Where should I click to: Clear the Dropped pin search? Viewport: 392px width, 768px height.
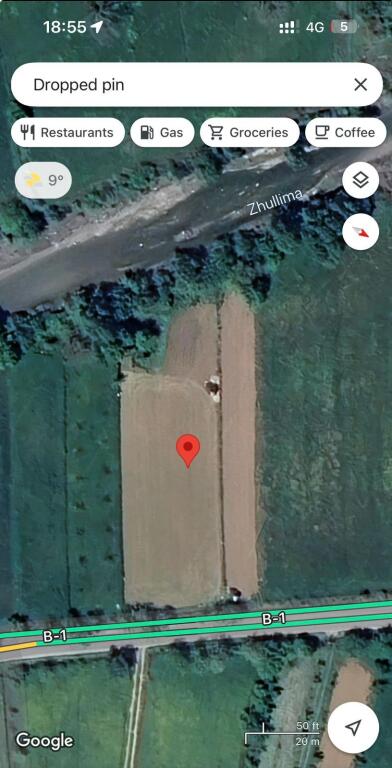[x=360, y=85]
